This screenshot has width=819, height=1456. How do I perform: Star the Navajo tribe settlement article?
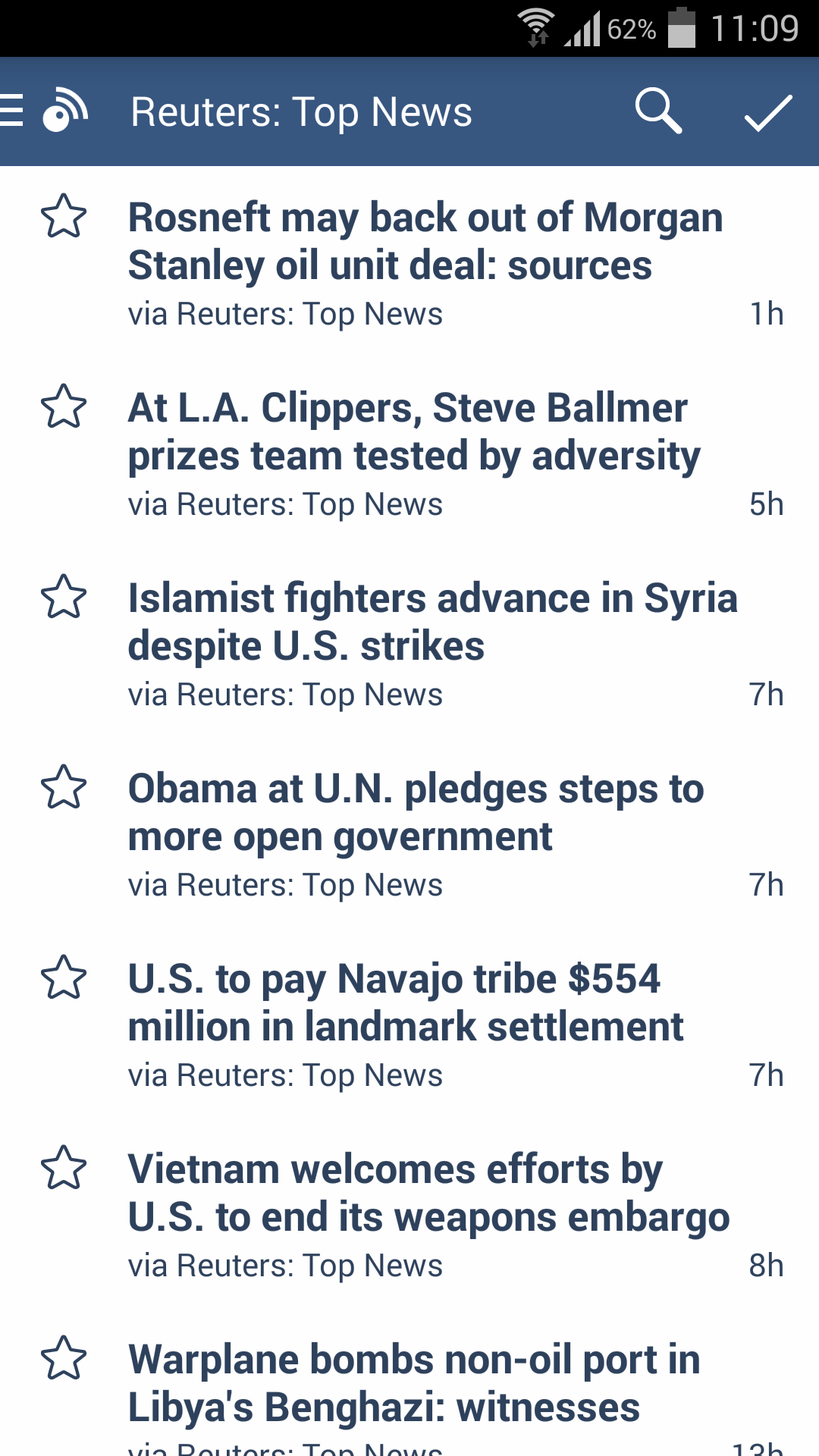[x=64, y=977]
